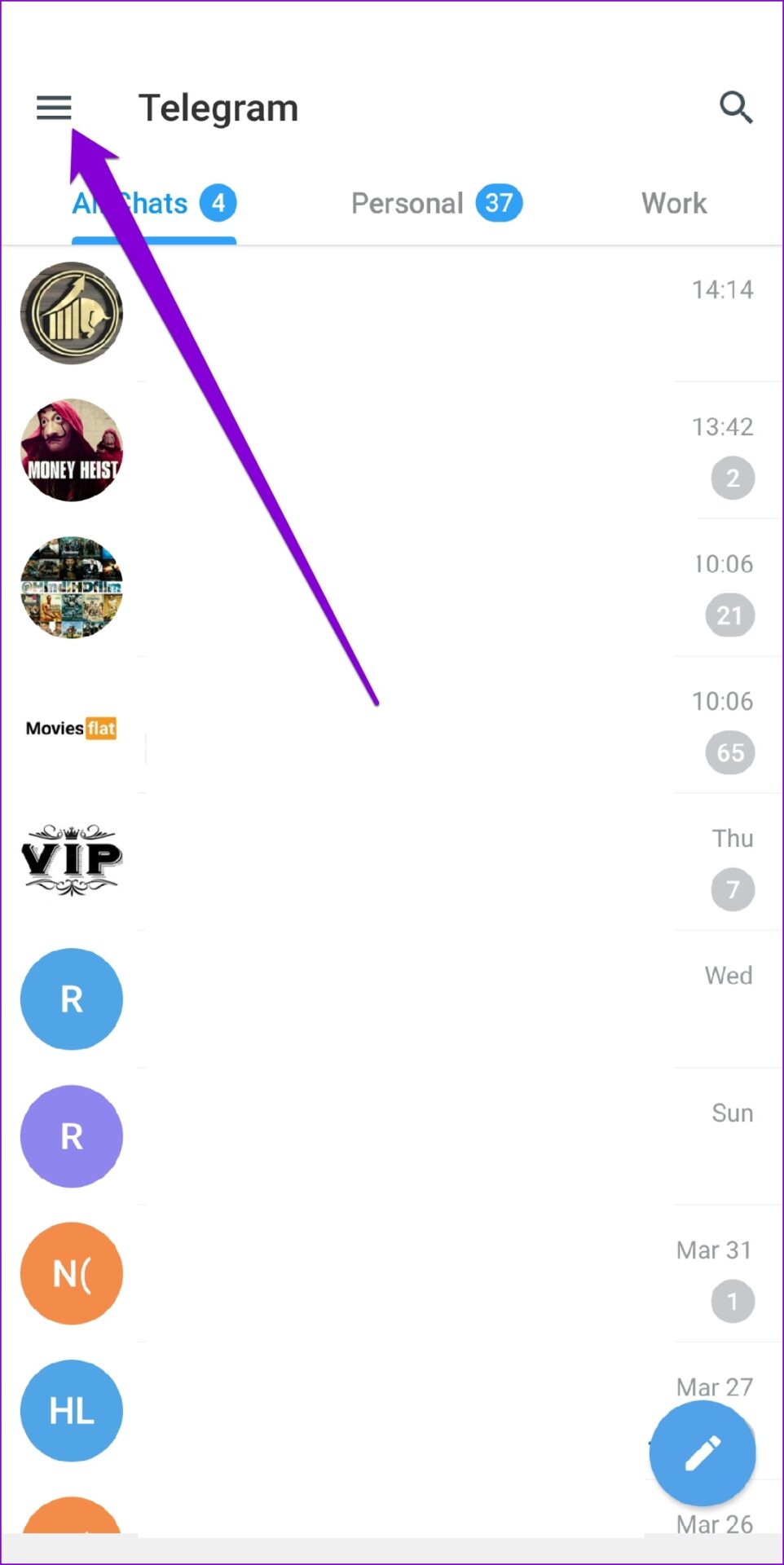
Task: Open the hamburger navigation menu
Action: 54,107
